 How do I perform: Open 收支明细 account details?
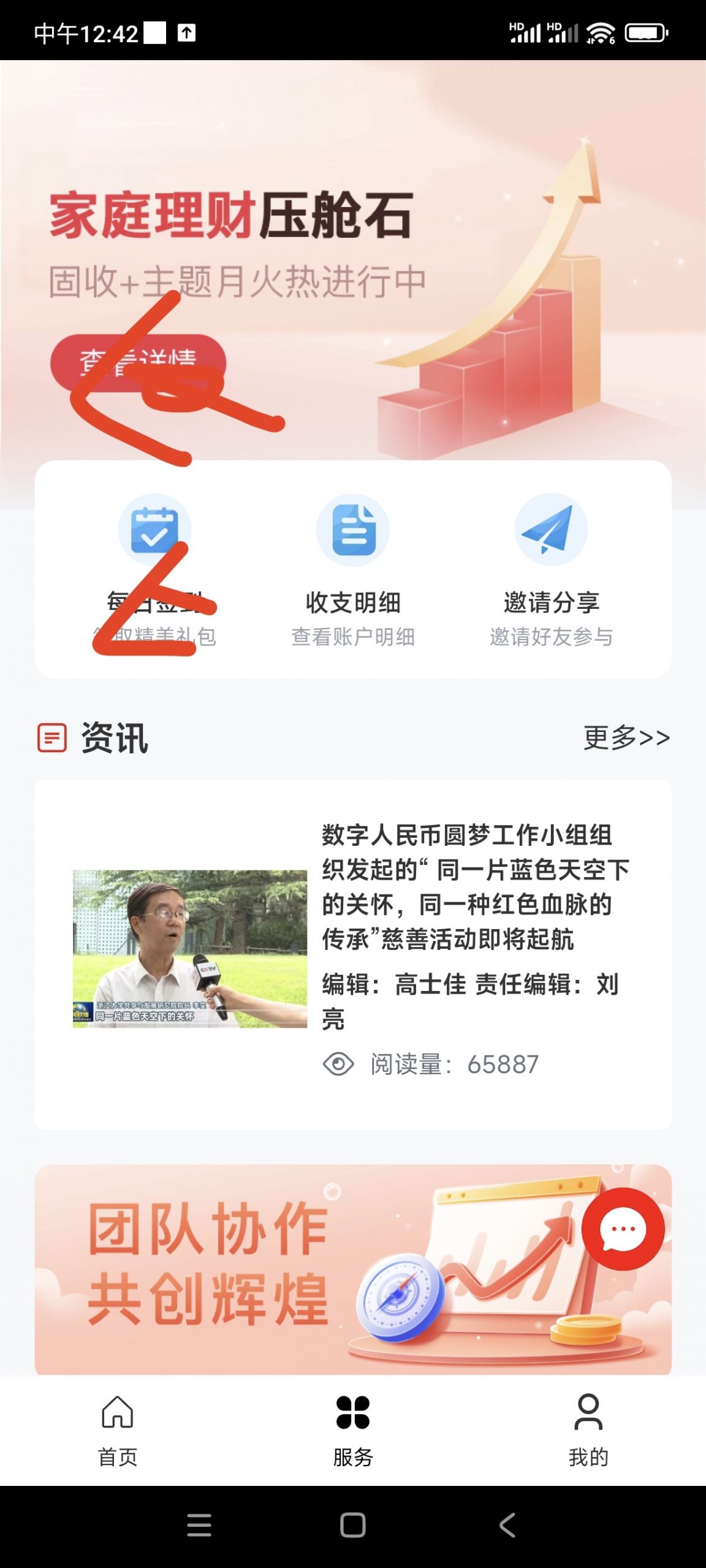click(353, 570)
